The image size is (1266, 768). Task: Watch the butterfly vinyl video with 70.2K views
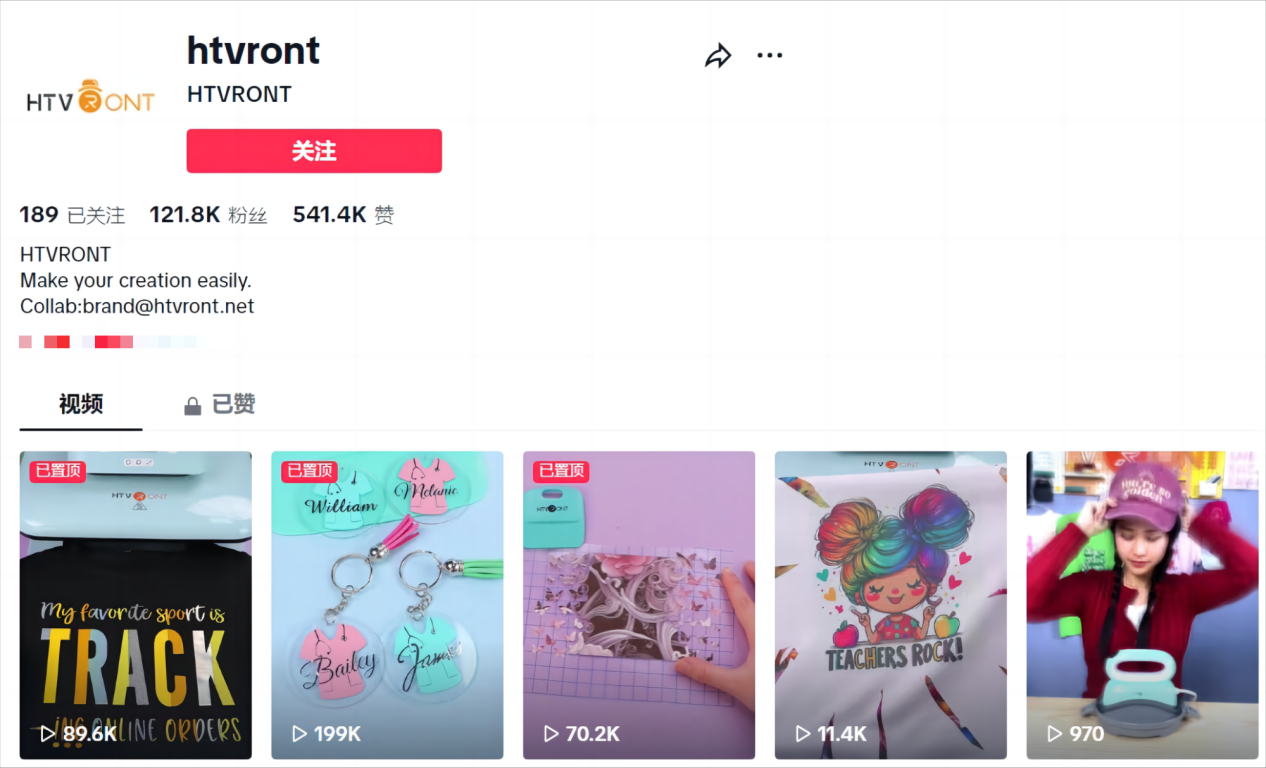tap(639, 605)
